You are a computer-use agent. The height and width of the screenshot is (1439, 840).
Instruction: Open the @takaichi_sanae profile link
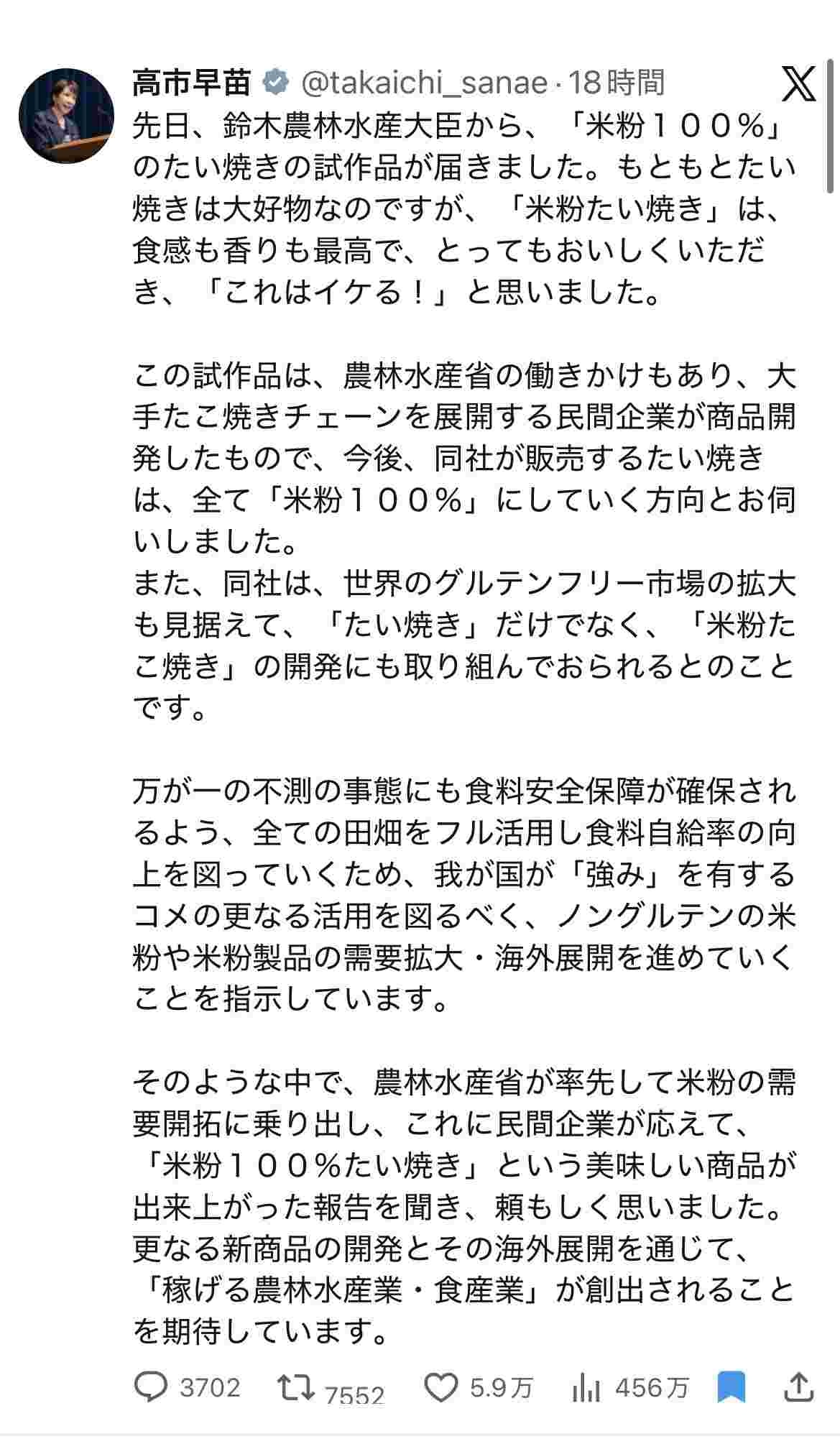(424, 83)
